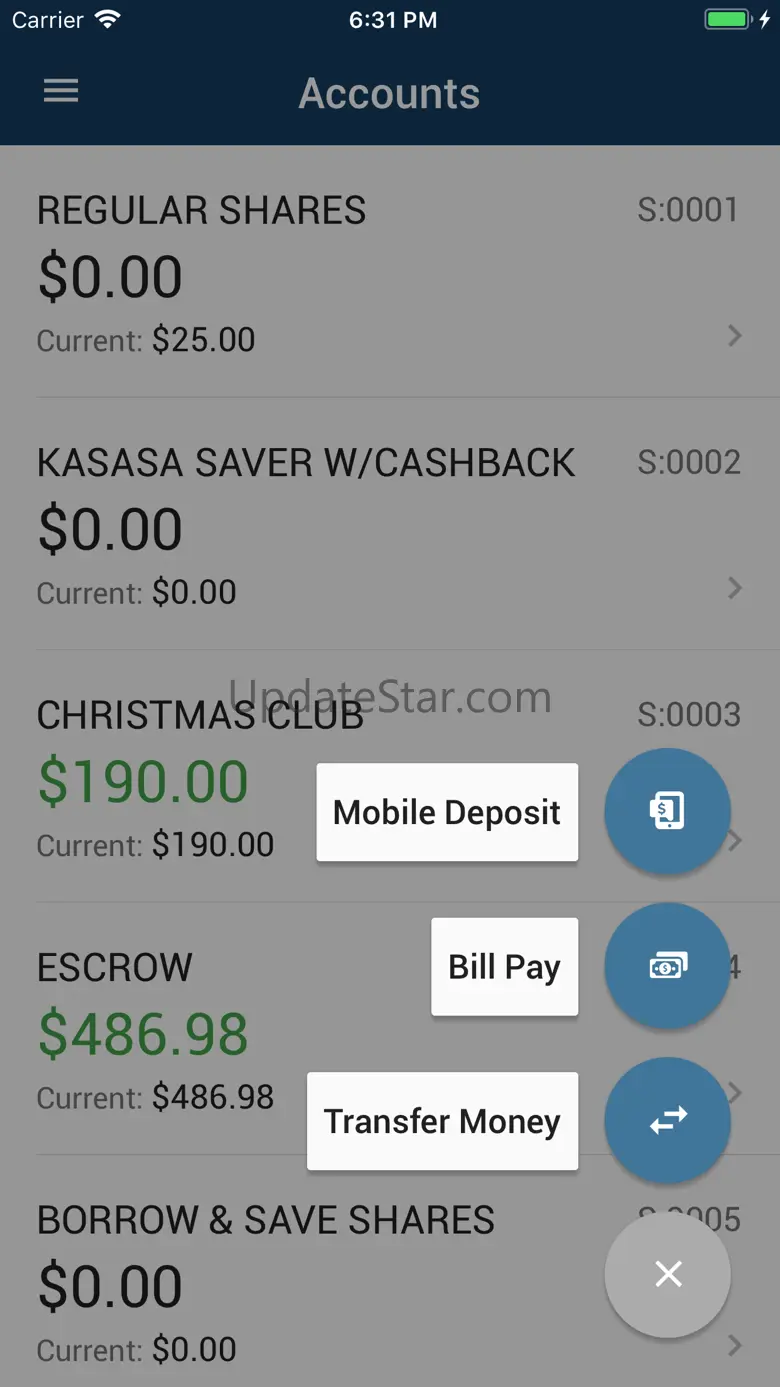
Task: Tap the Bill Pay round icon button
Action: pos(668,966)
